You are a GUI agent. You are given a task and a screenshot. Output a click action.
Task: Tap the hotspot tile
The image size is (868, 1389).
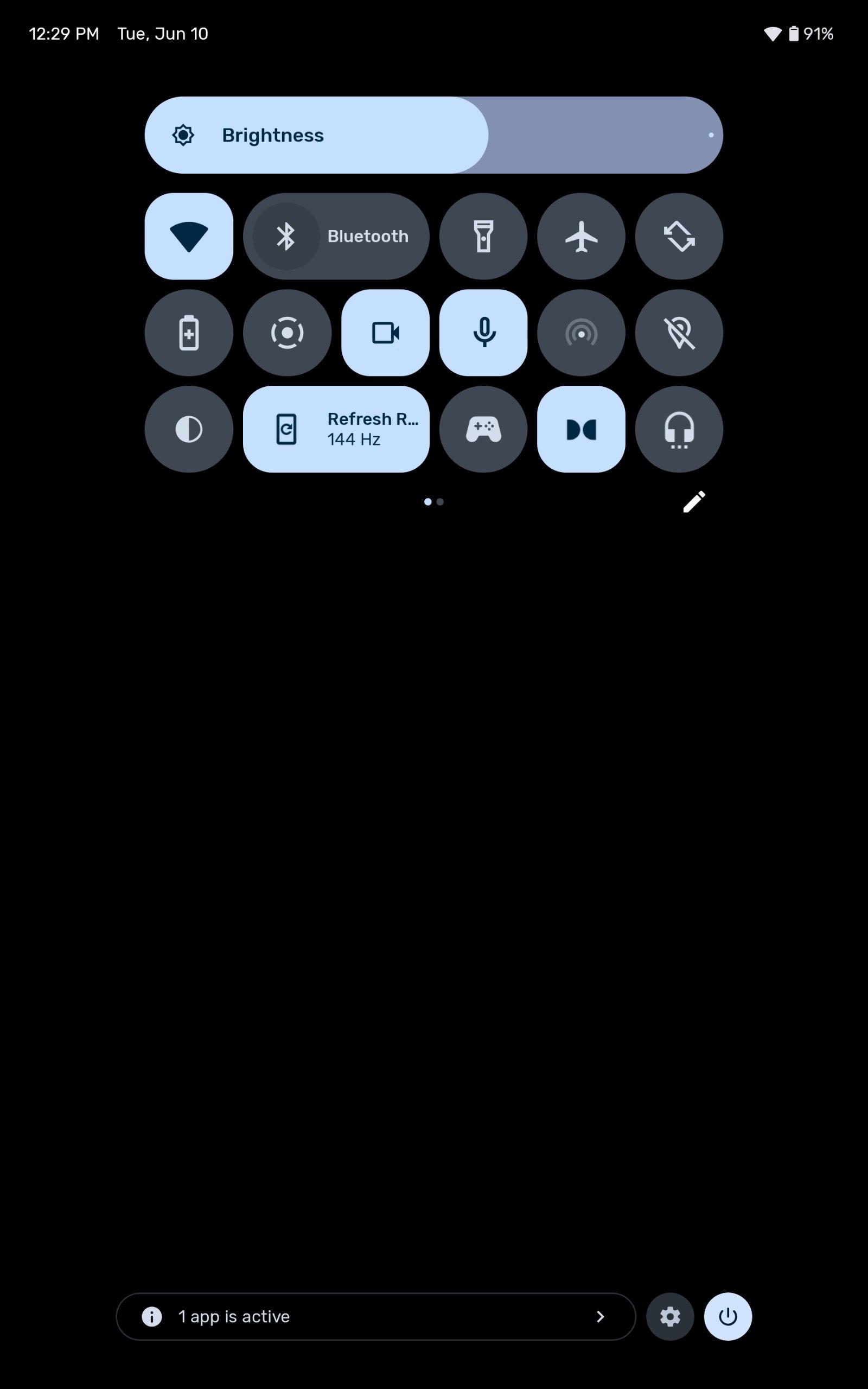pos(581,332)
